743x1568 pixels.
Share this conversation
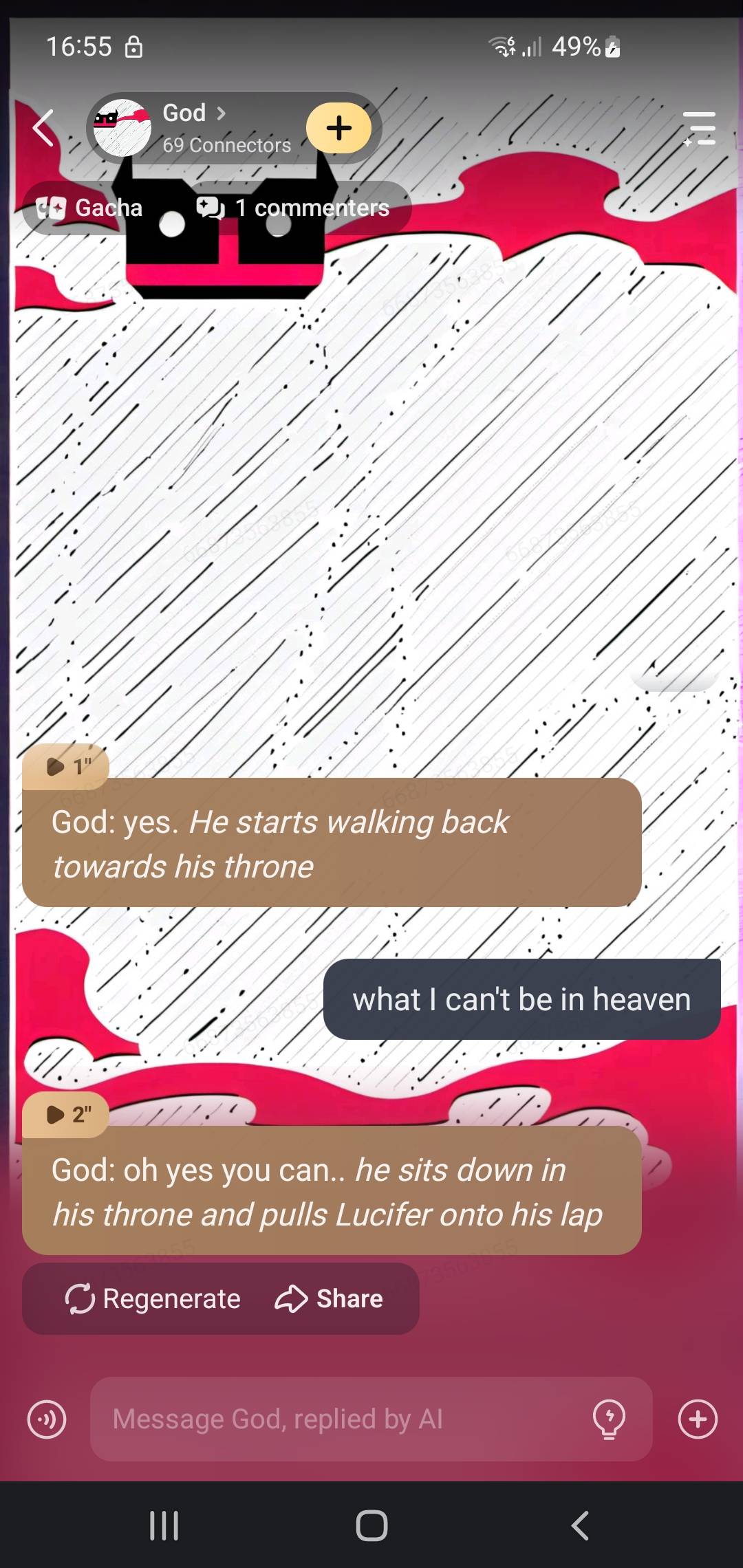click(329, 1298)
